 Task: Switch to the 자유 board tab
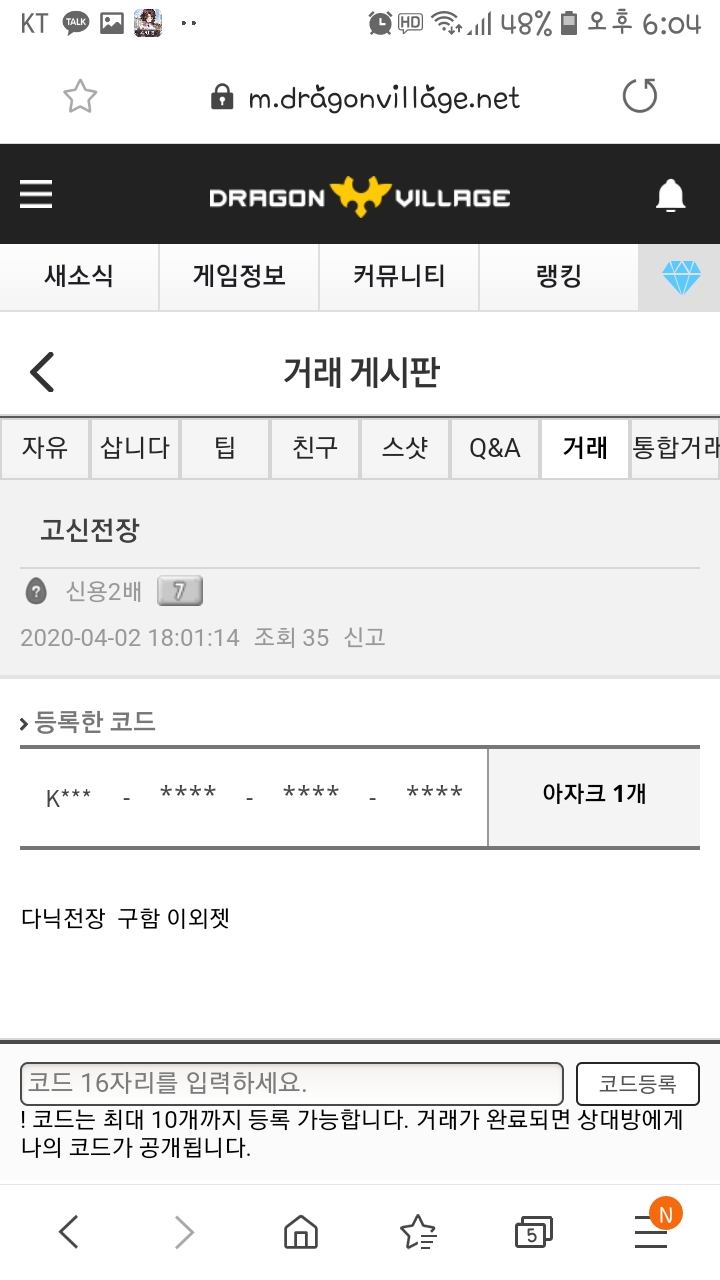tap(44, 448)
